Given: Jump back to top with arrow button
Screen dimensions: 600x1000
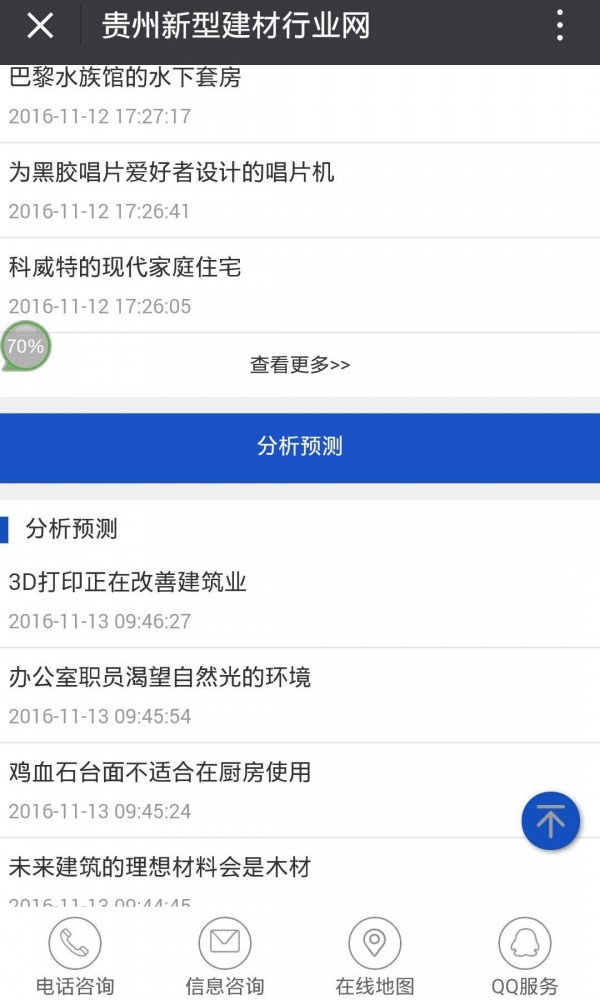Looking at the screenshot, I should point(550,821).
